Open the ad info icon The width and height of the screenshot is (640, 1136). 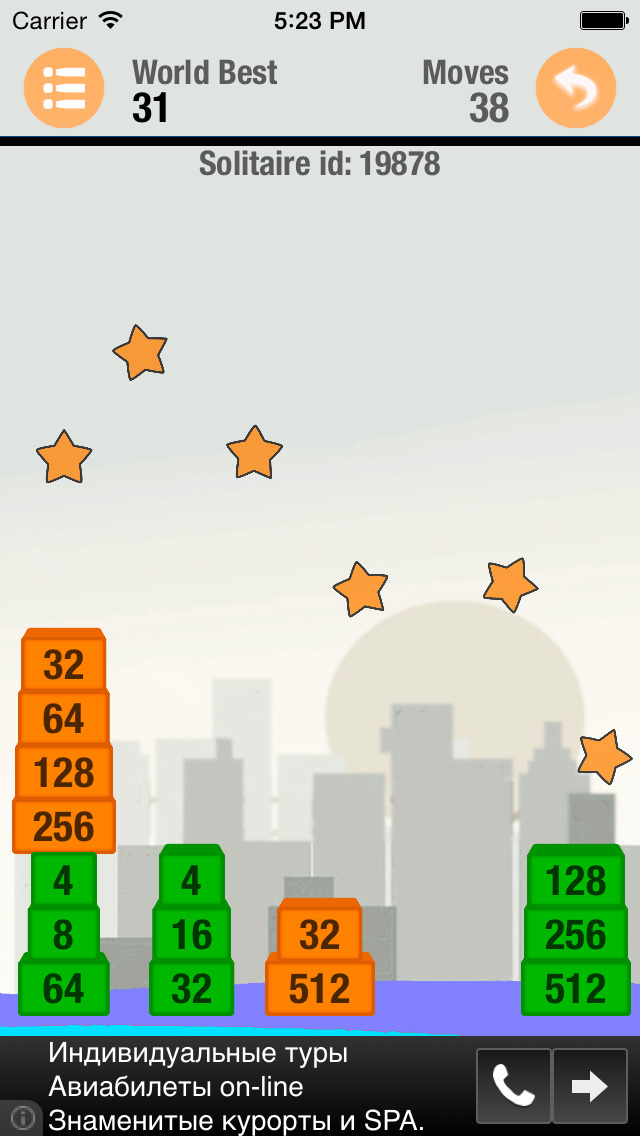click(x=22, y=1118)
